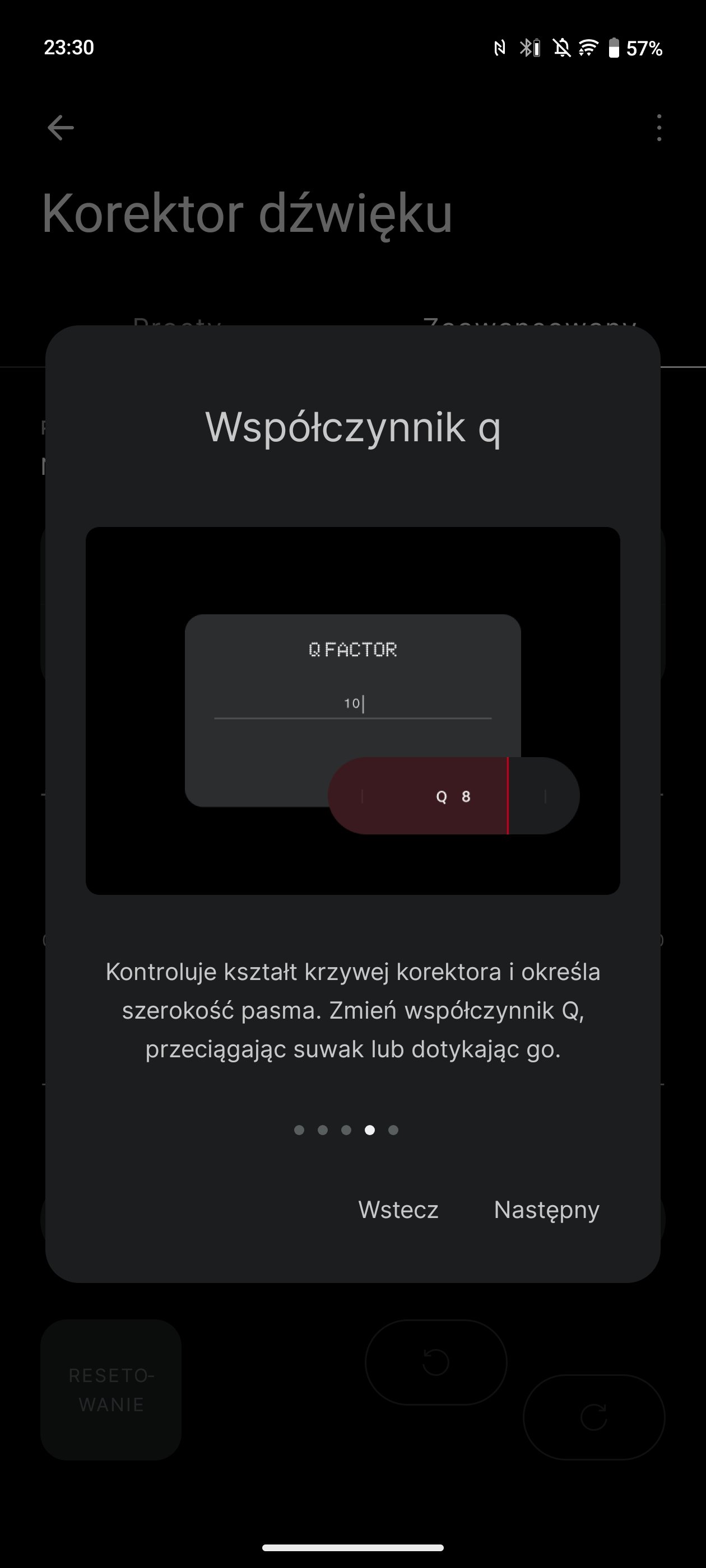
Task: Tap Następny to continue the tutorial
Action: coord(546,1210)
